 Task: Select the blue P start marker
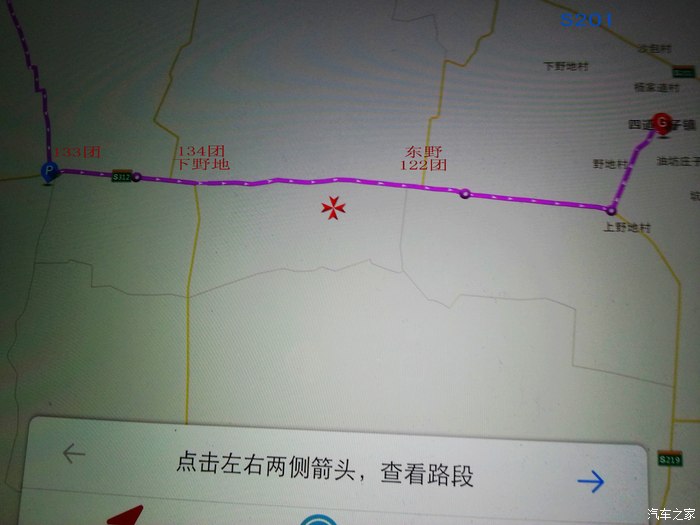(48, 171)
